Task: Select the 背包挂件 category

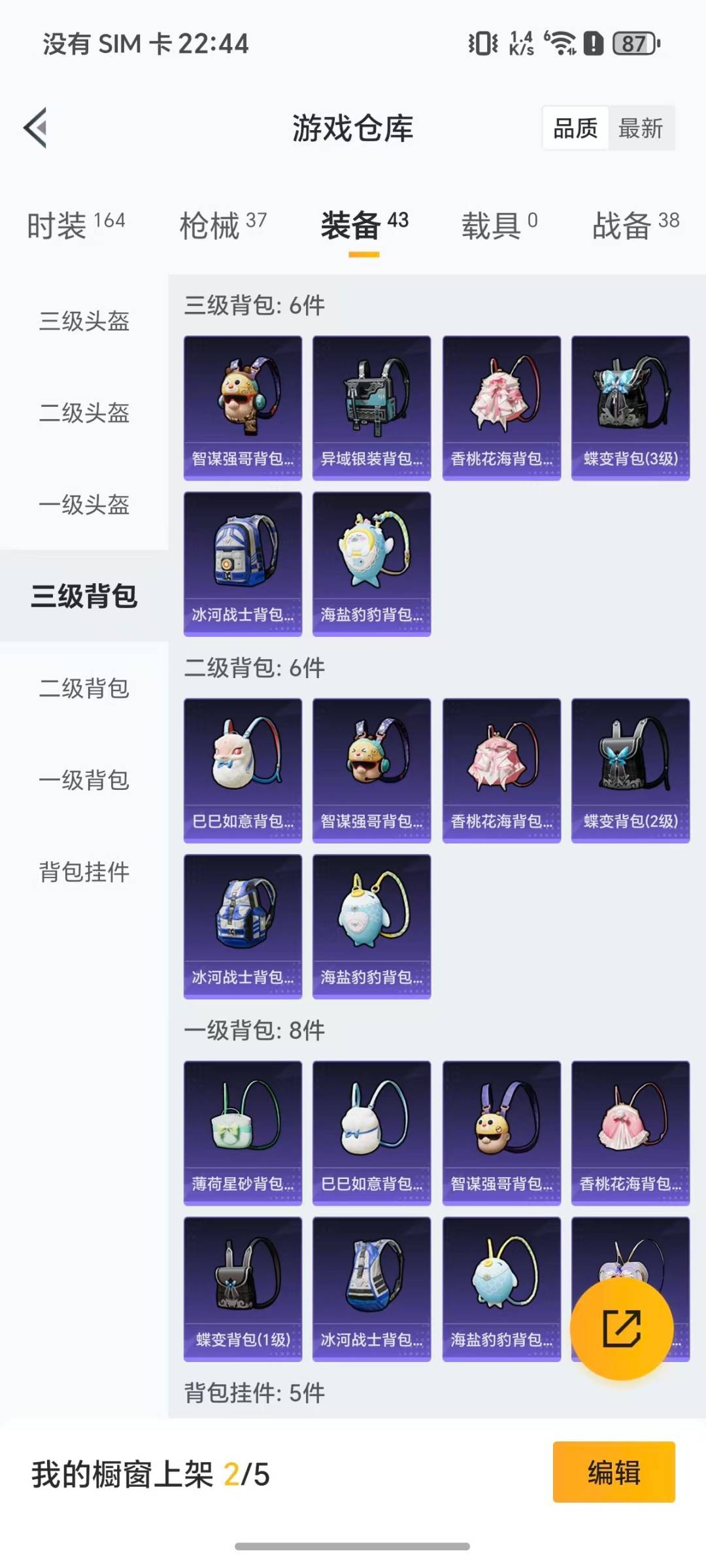Action: point(85,872)
